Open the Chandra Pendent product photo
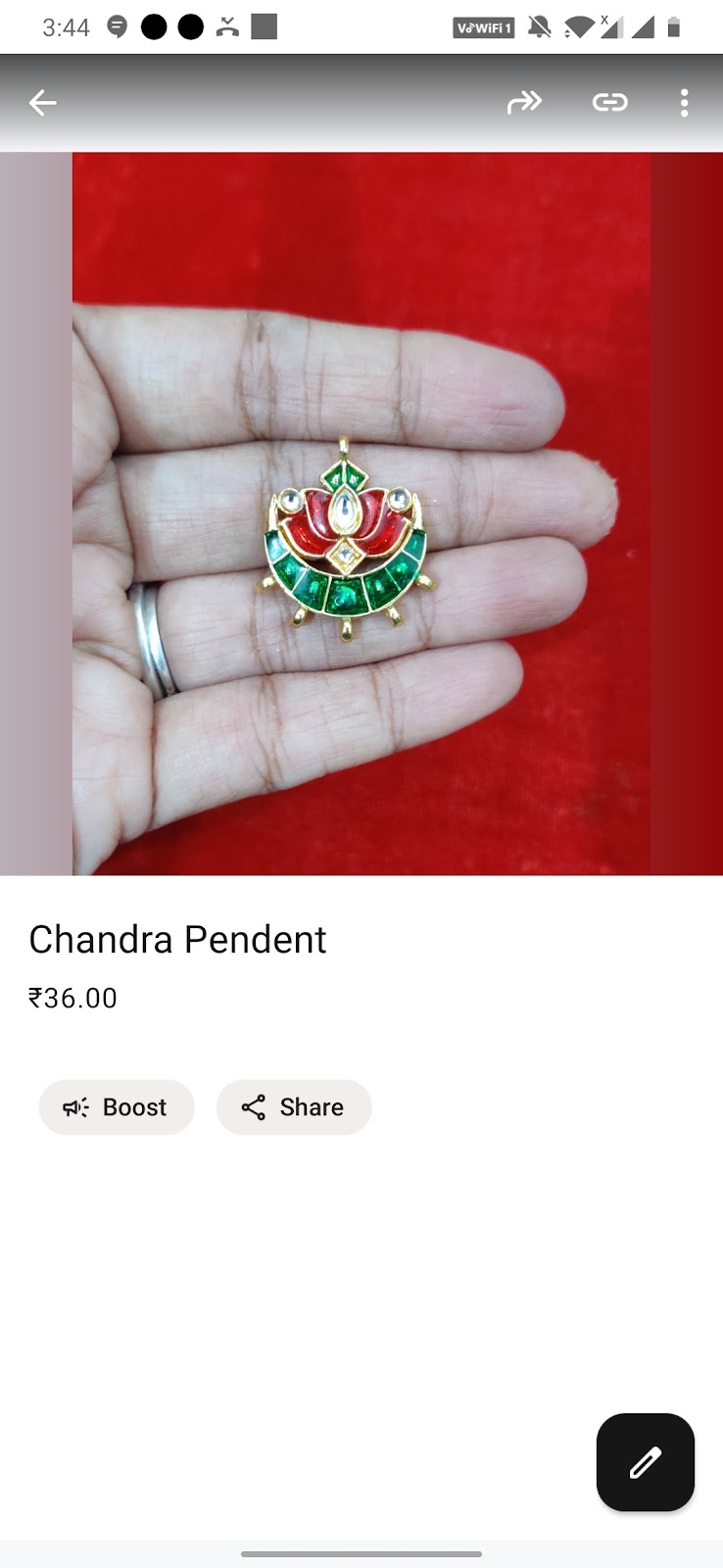 361,514
